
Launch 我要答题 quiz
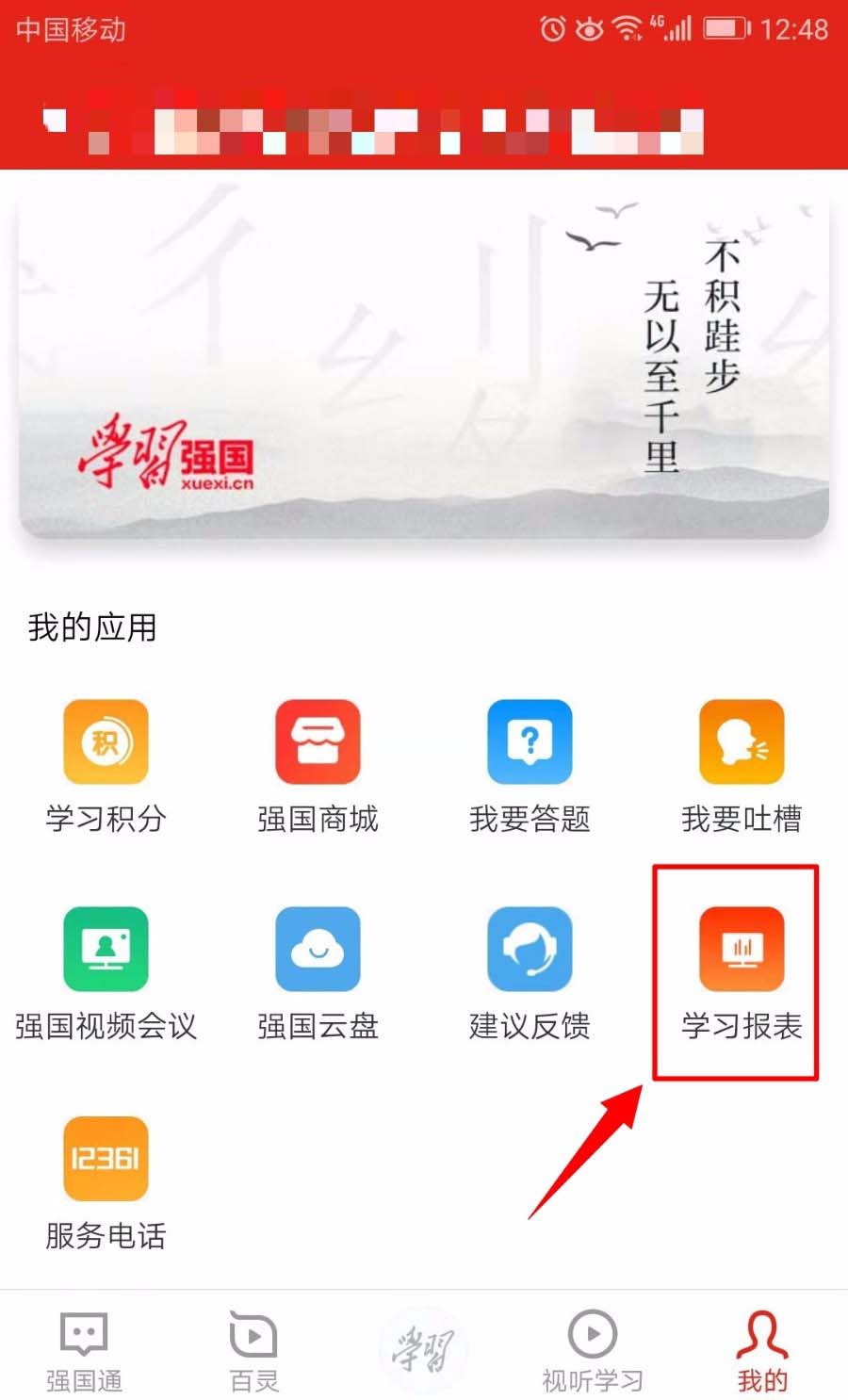coord(530,742)
